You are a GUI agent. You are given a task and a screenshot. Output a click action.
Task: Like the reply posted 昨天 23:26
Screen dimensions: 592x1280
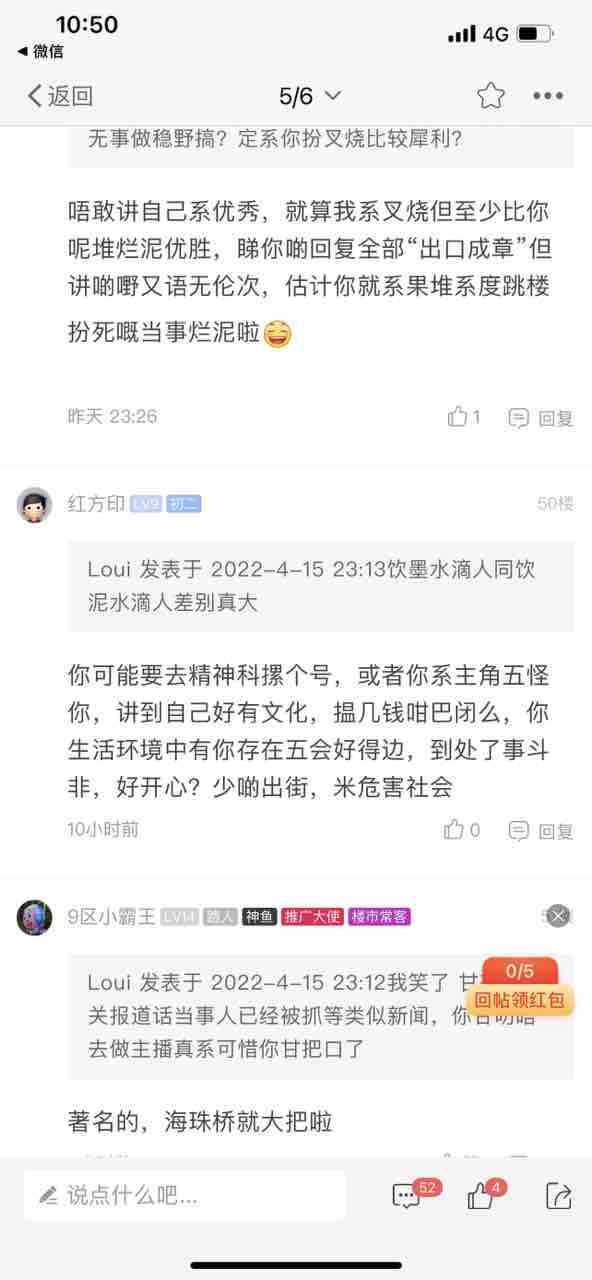464,417
